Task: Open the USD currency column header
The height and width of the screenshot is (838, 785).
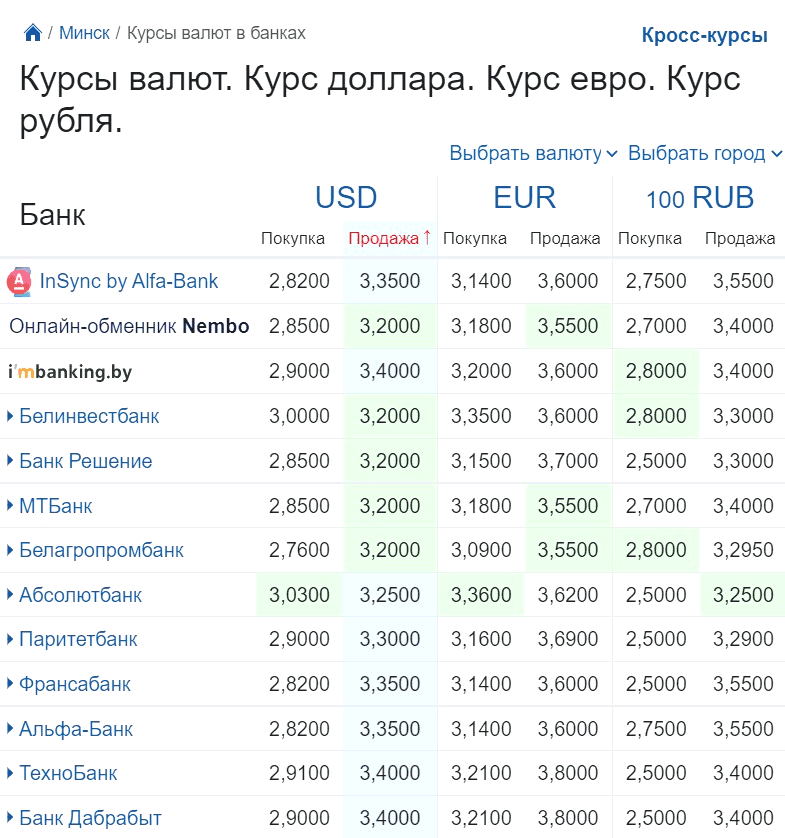Action: pos(346,198)
